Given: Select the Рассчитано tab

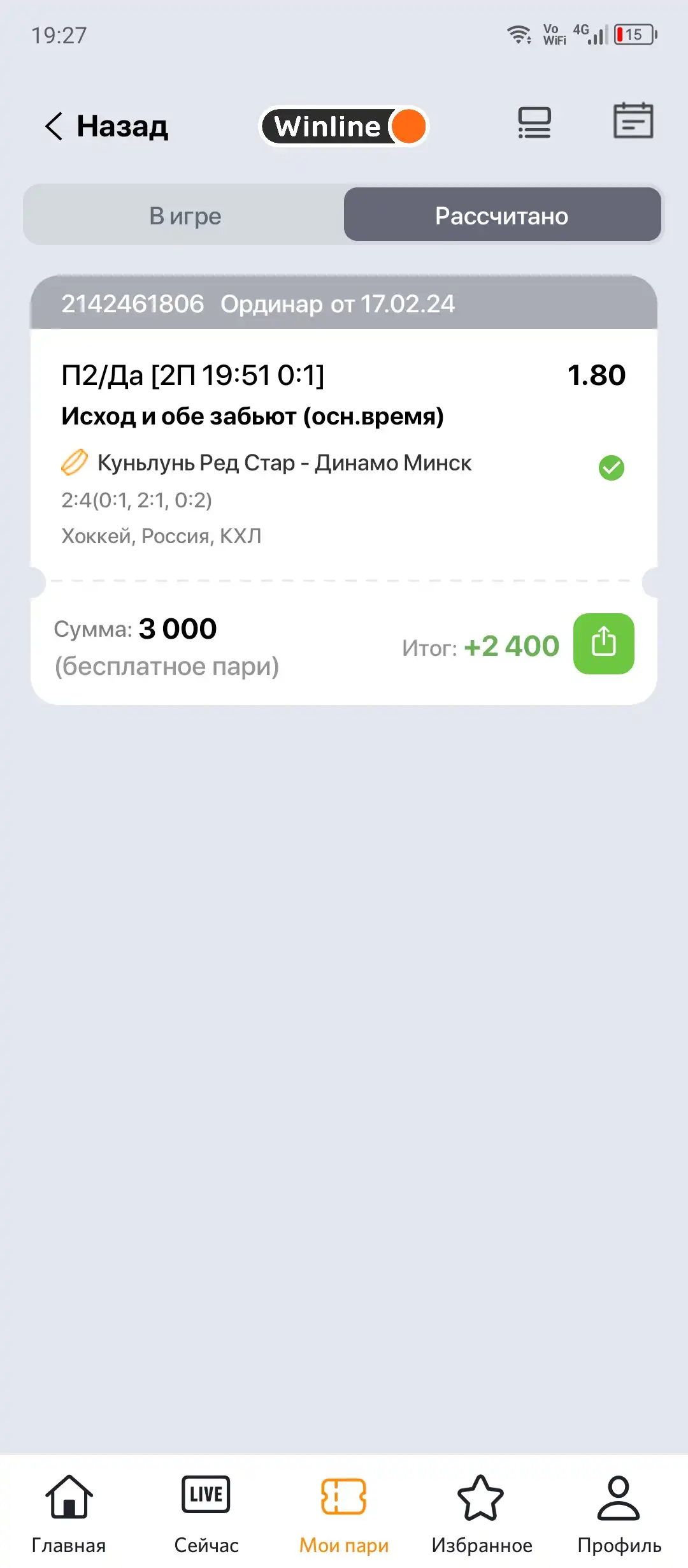Looking at the screenshot, I should (x=502, y=215).
